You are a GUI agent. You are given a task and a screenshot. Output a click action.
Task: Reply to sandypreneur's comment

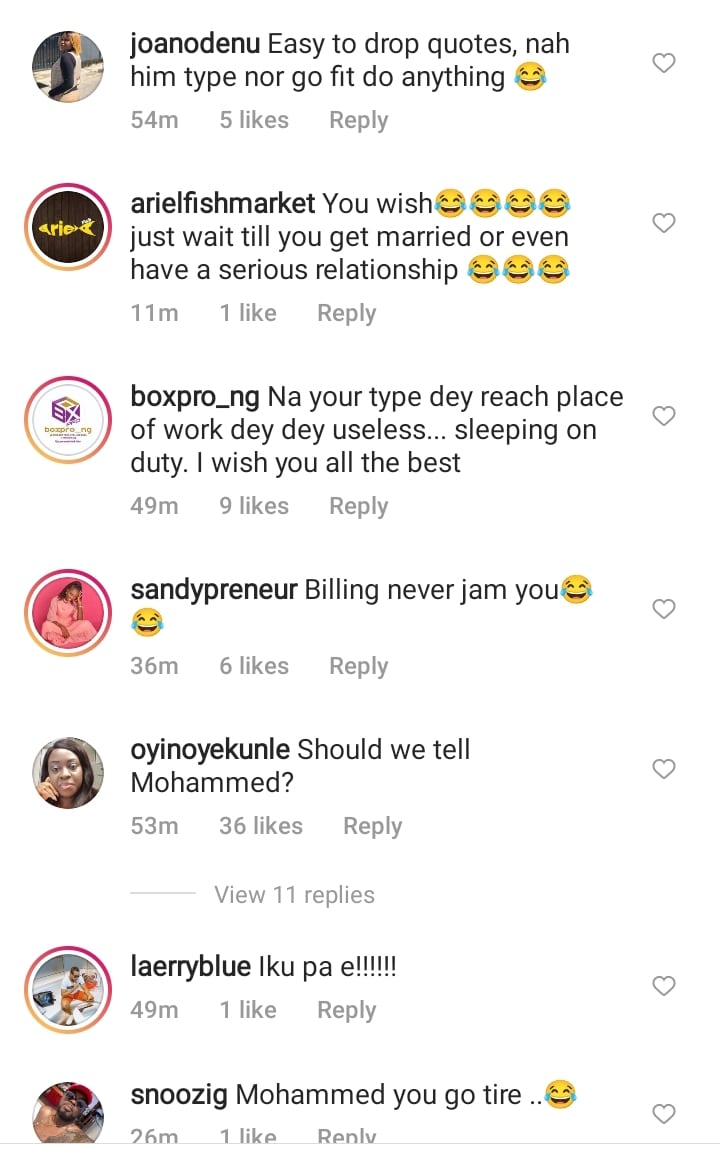click(358, 666)
